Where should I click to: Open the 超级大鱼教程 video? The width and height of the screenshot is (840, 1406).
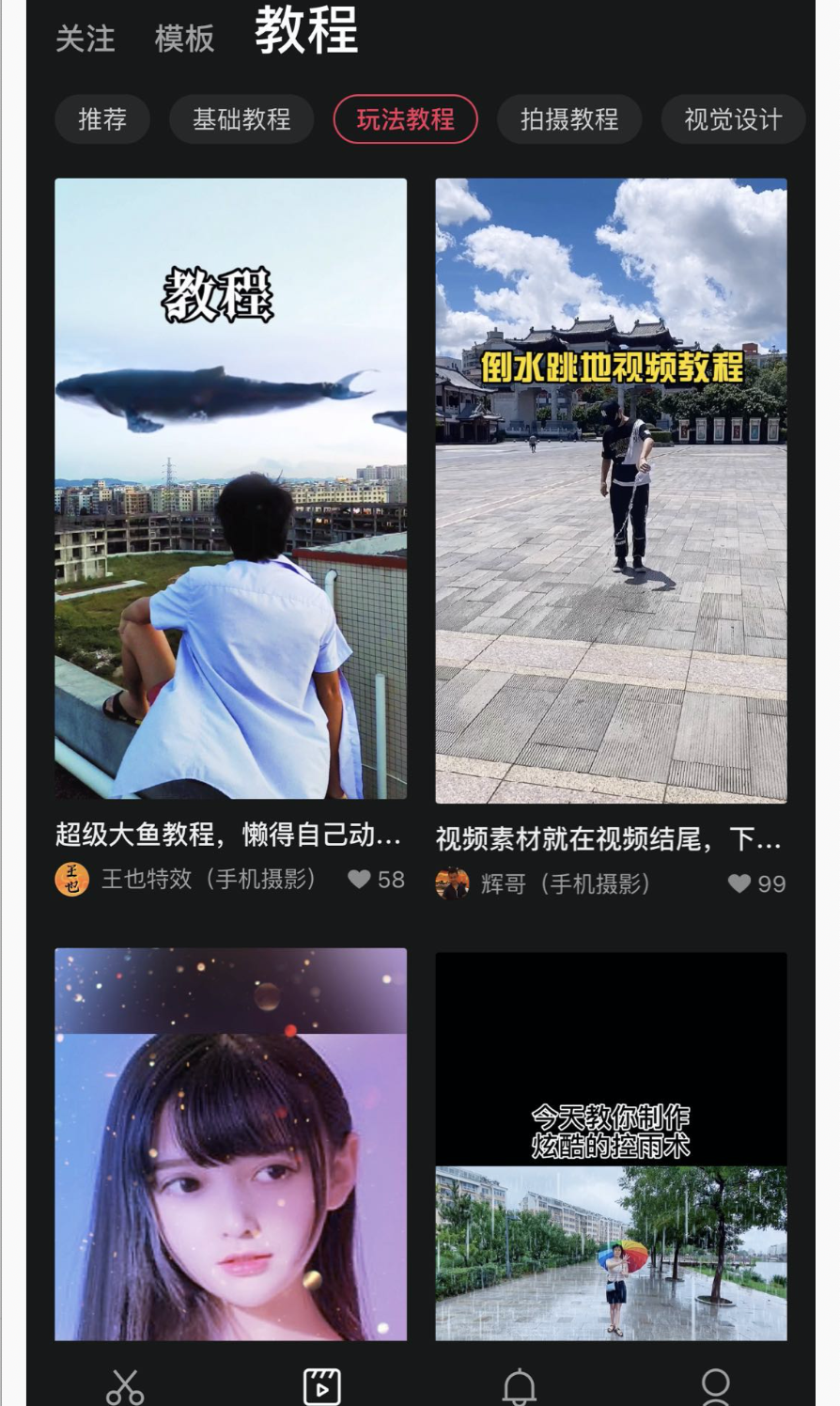point(230,489)
